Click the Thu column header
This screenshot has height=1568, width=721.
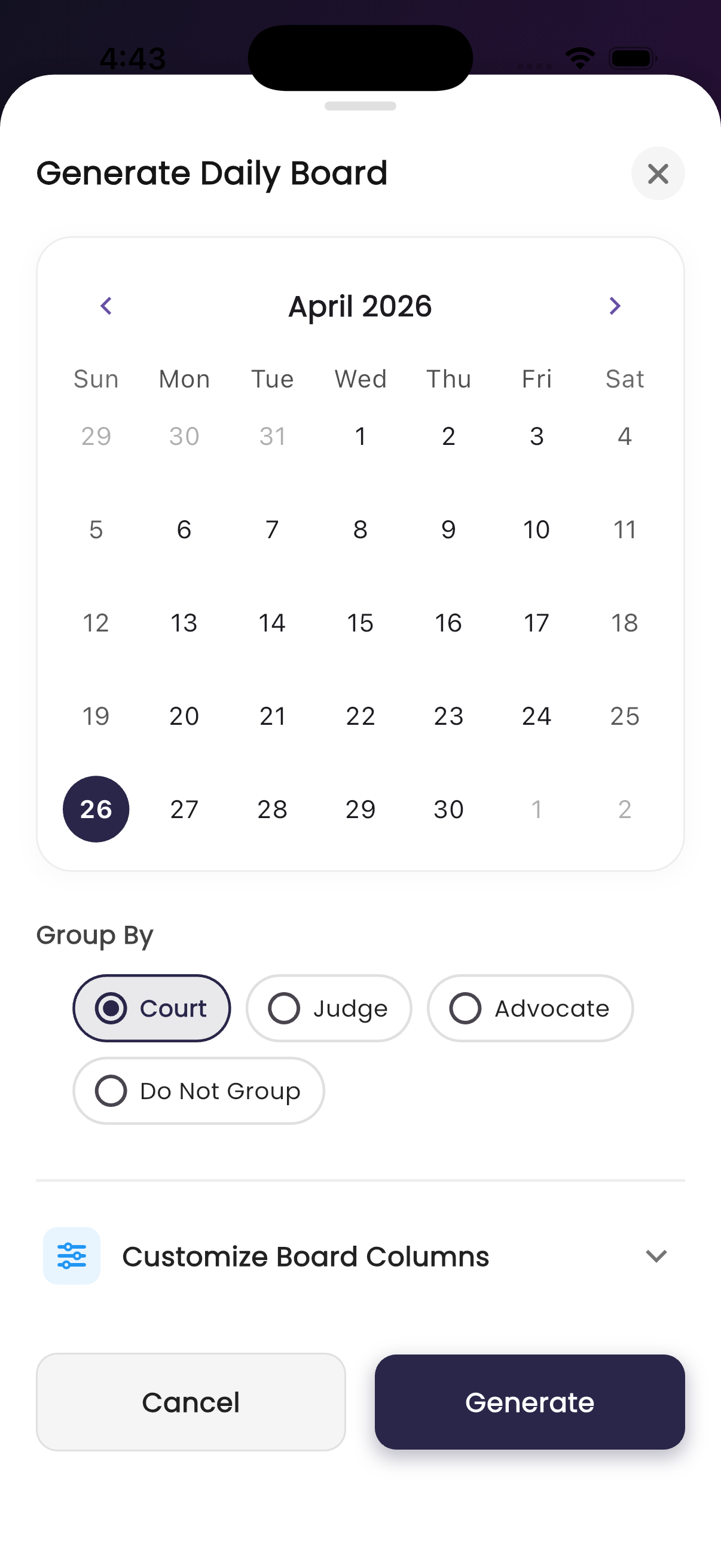pyautogui.click(x=448, y=378)
